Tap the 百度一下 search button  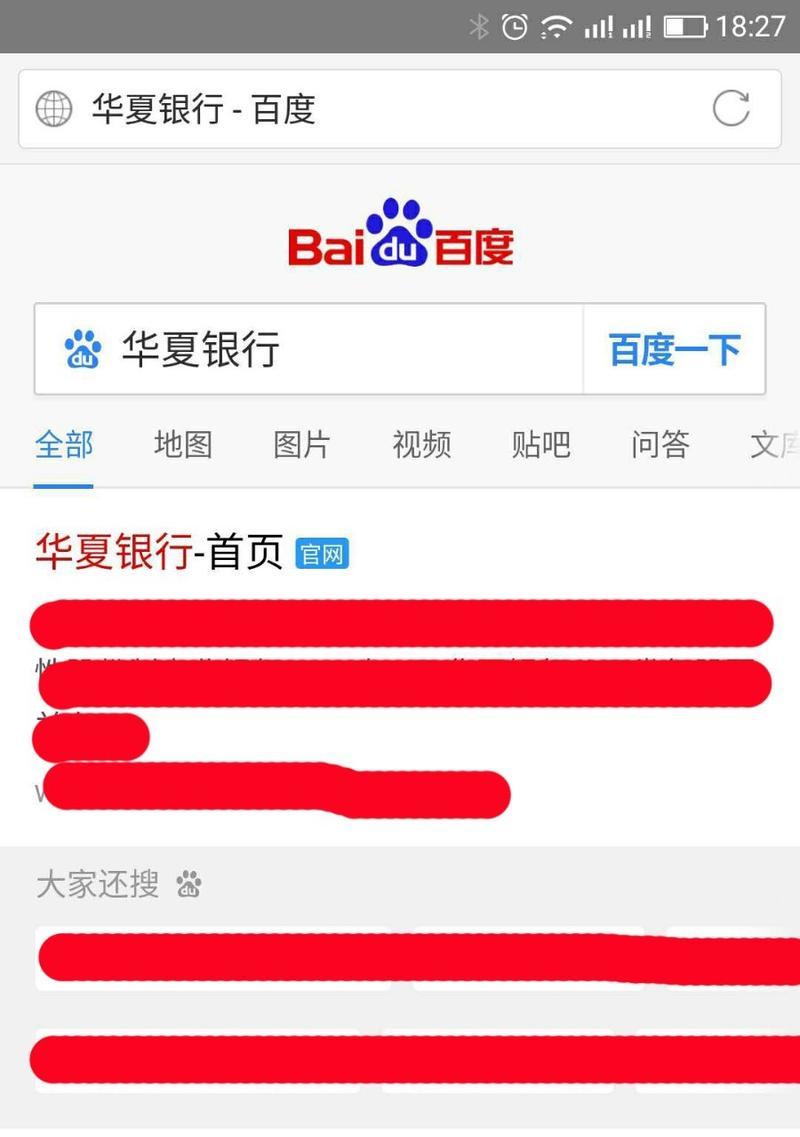(675, 349)
